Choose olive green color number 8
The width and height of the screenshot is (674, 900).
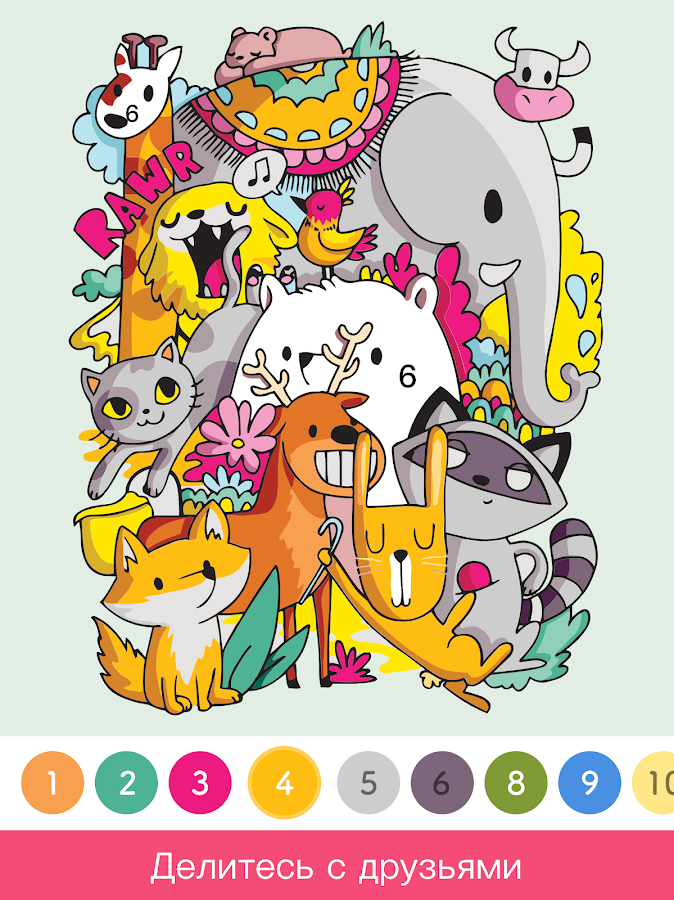coord(516,783)
